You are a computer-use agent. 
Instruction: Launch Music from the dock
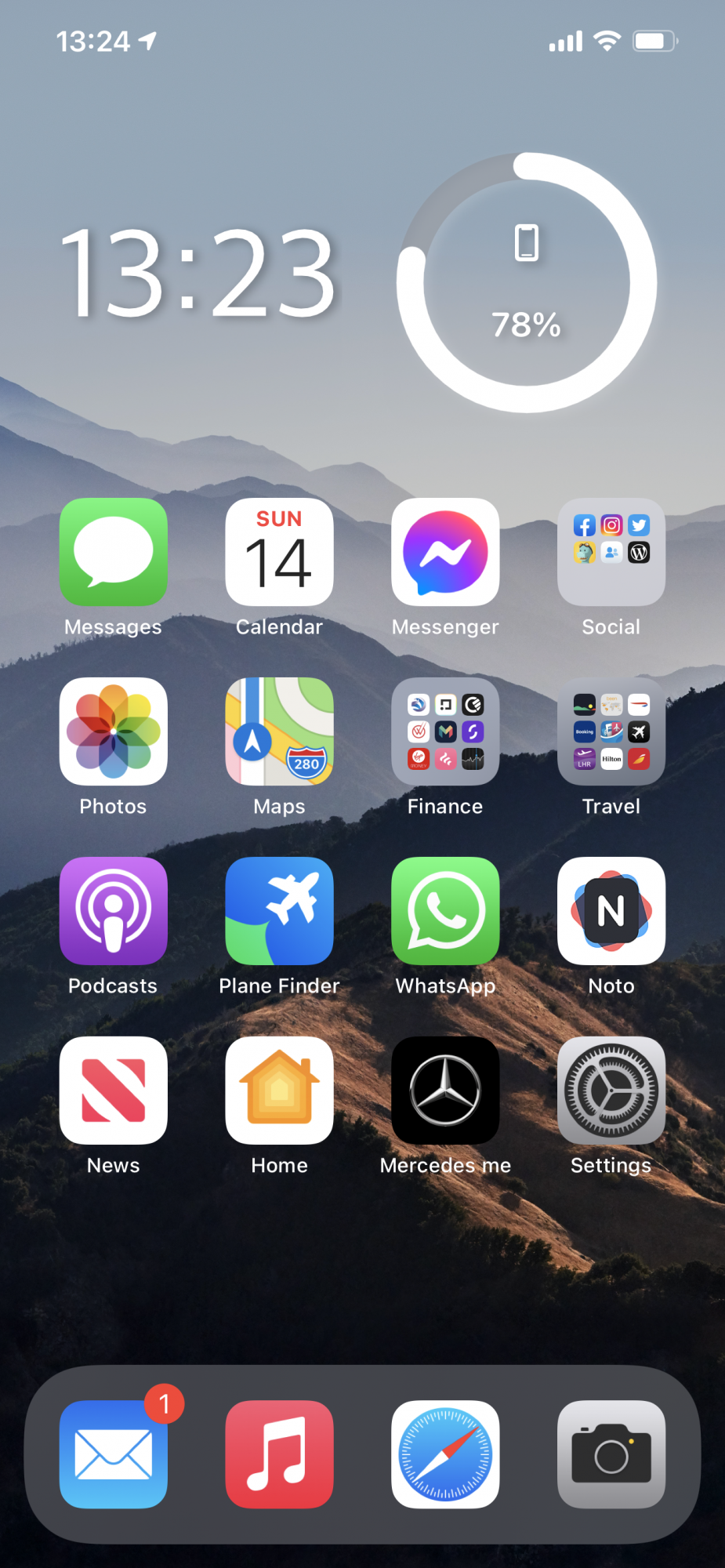pos(279,1454)
